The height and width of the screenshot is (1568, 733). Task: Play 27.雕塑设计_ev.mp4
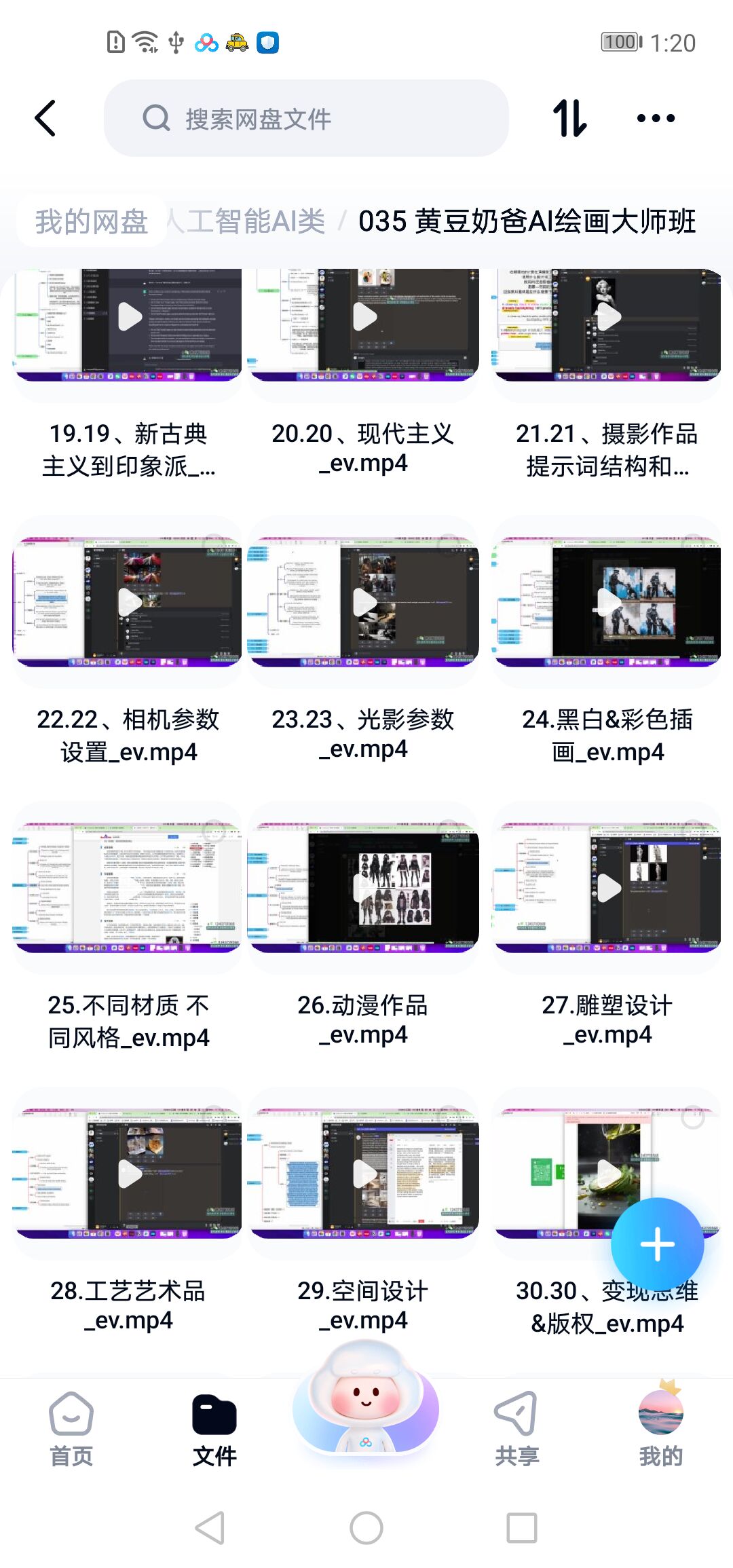(608, 888)
